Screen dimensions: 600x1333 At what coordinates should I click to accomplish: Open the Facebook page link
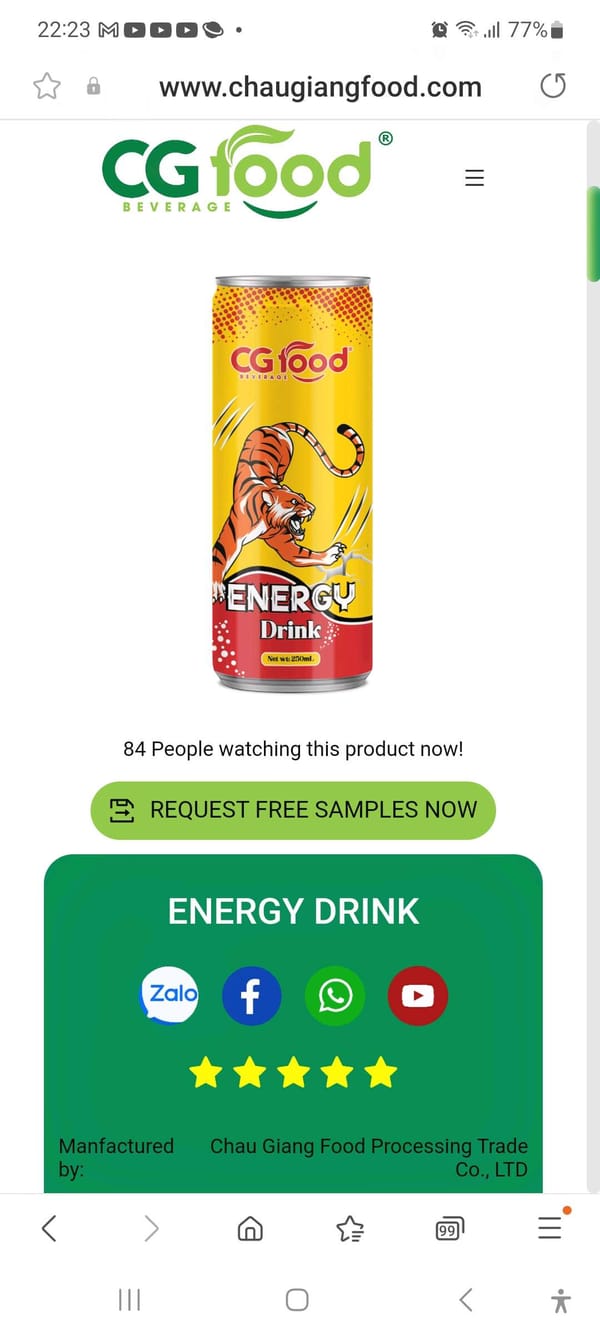click(251, 995)
